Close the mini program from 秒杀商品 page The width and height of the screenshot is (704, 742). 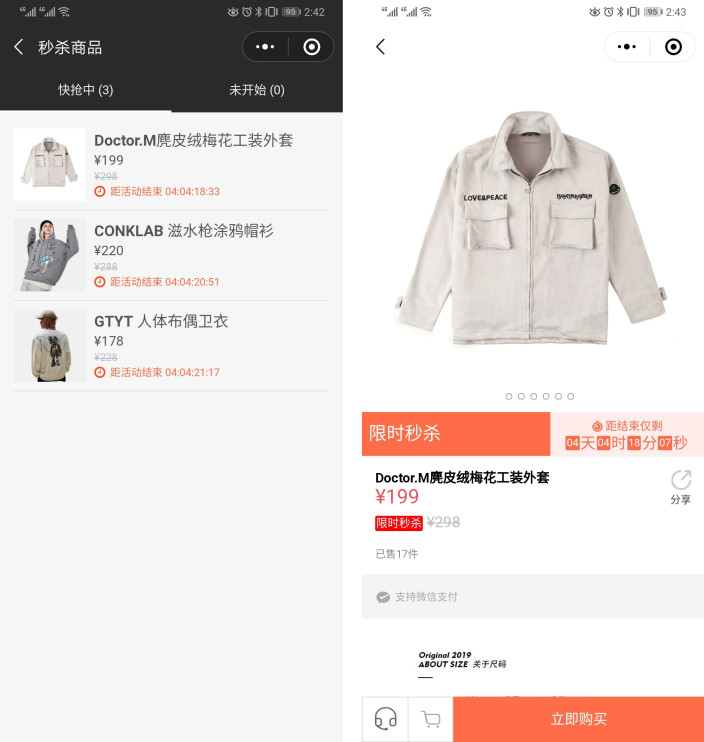(312, 47)
